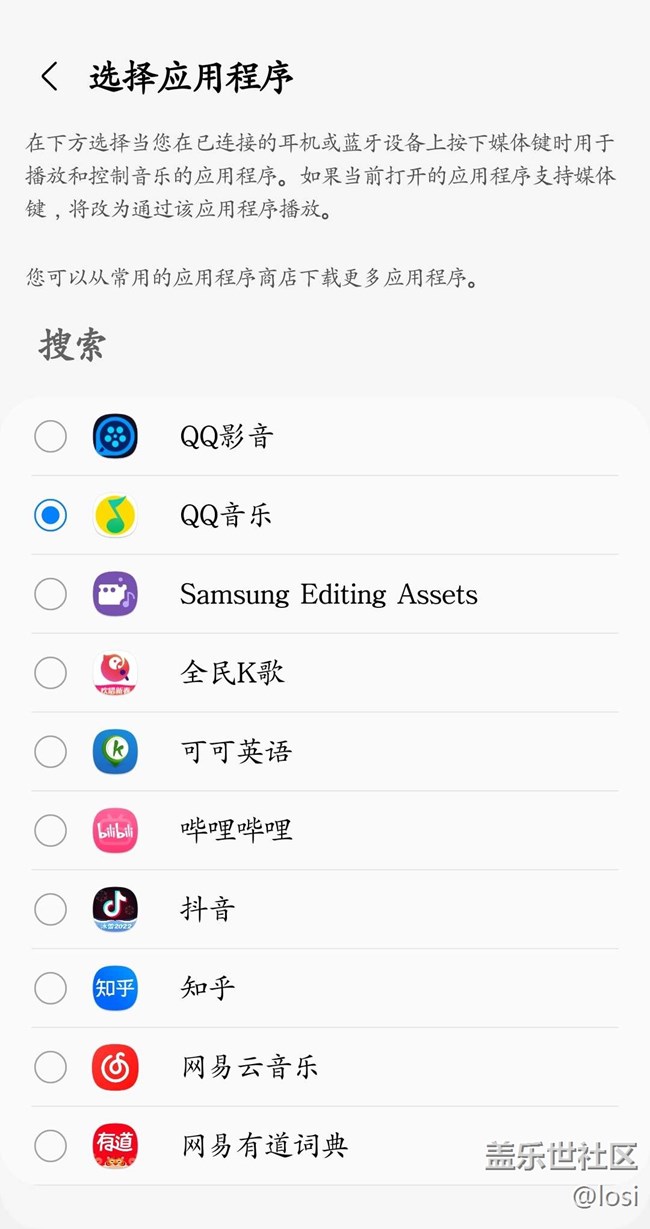Choose 哔哩哔哩 as the media app

[50, 830]
